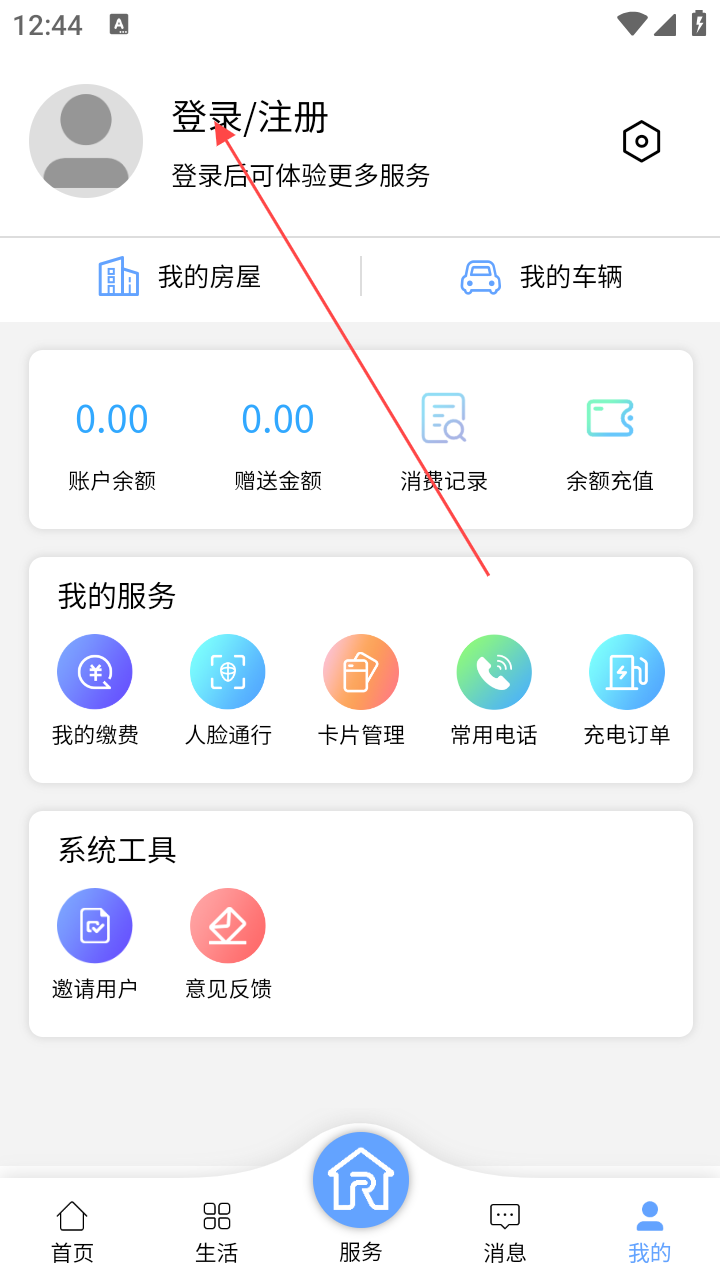720x1280 pixels.
Task: View 消费记录
Action: tap(444, 440)
